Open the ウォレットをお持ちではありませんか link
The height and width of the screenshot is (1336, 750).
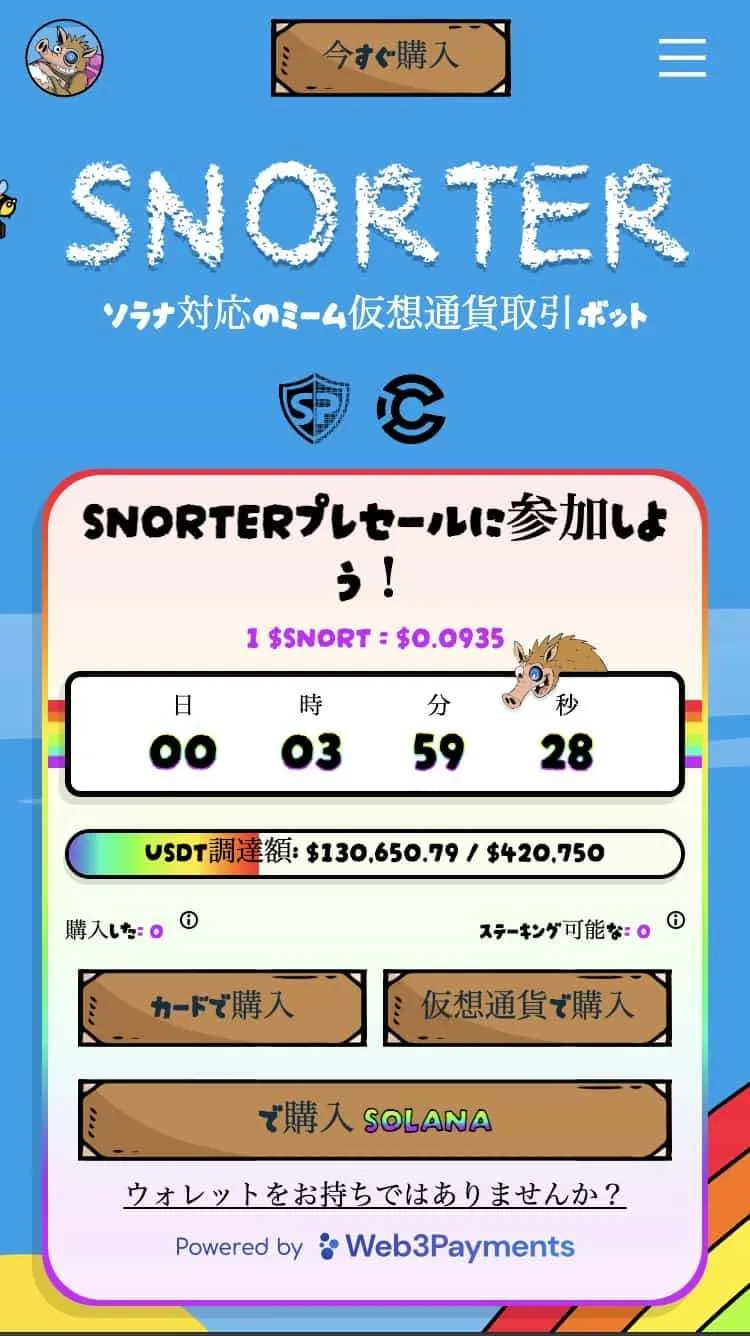tap(374, 1194)
